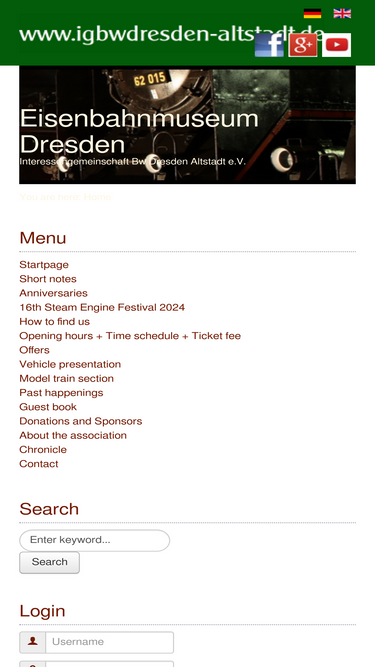Open the Chronicle page
This screenshot has width=375, height=667.
tap(43, 449)
